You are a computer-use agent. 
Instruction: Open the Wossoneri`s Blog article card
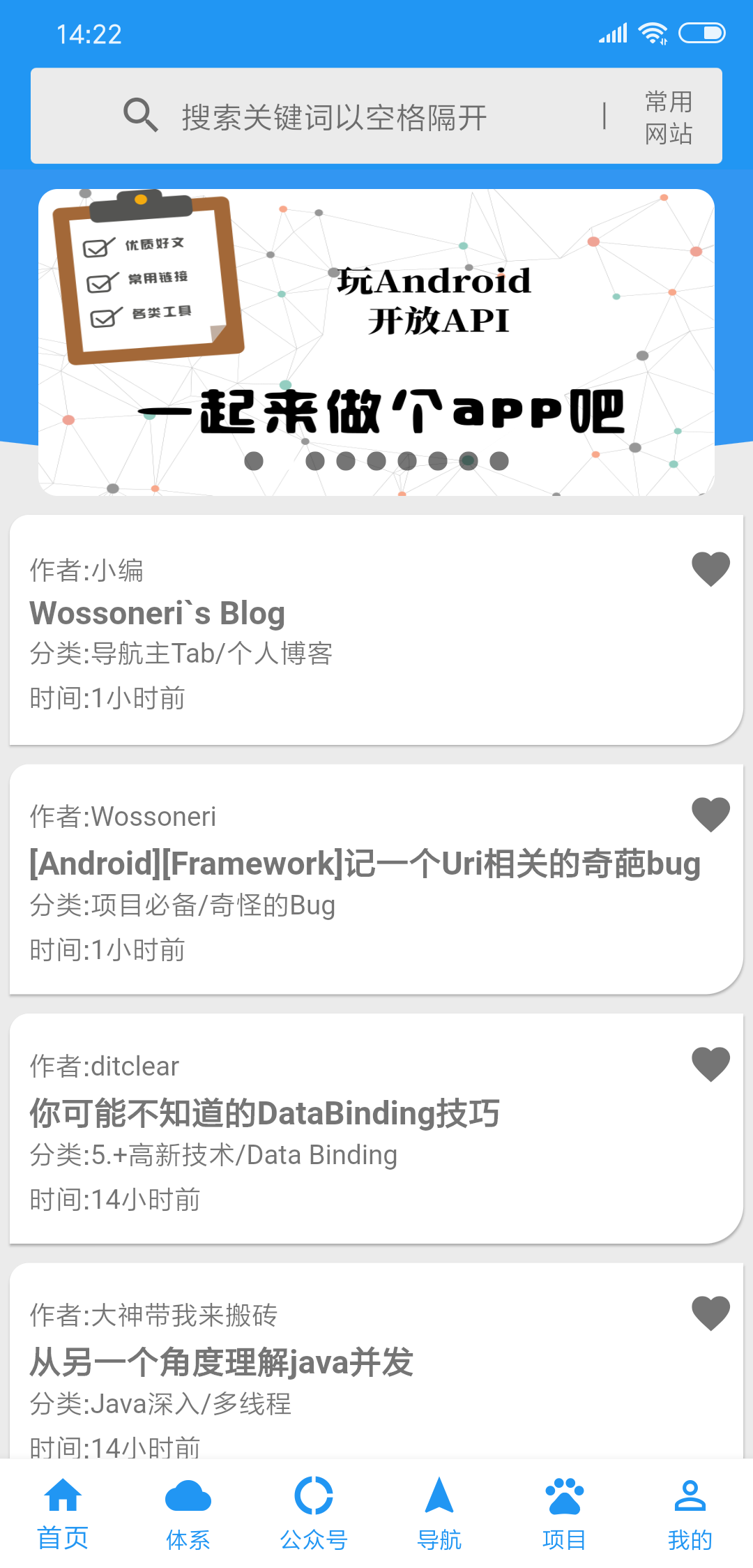pos(349,631)
